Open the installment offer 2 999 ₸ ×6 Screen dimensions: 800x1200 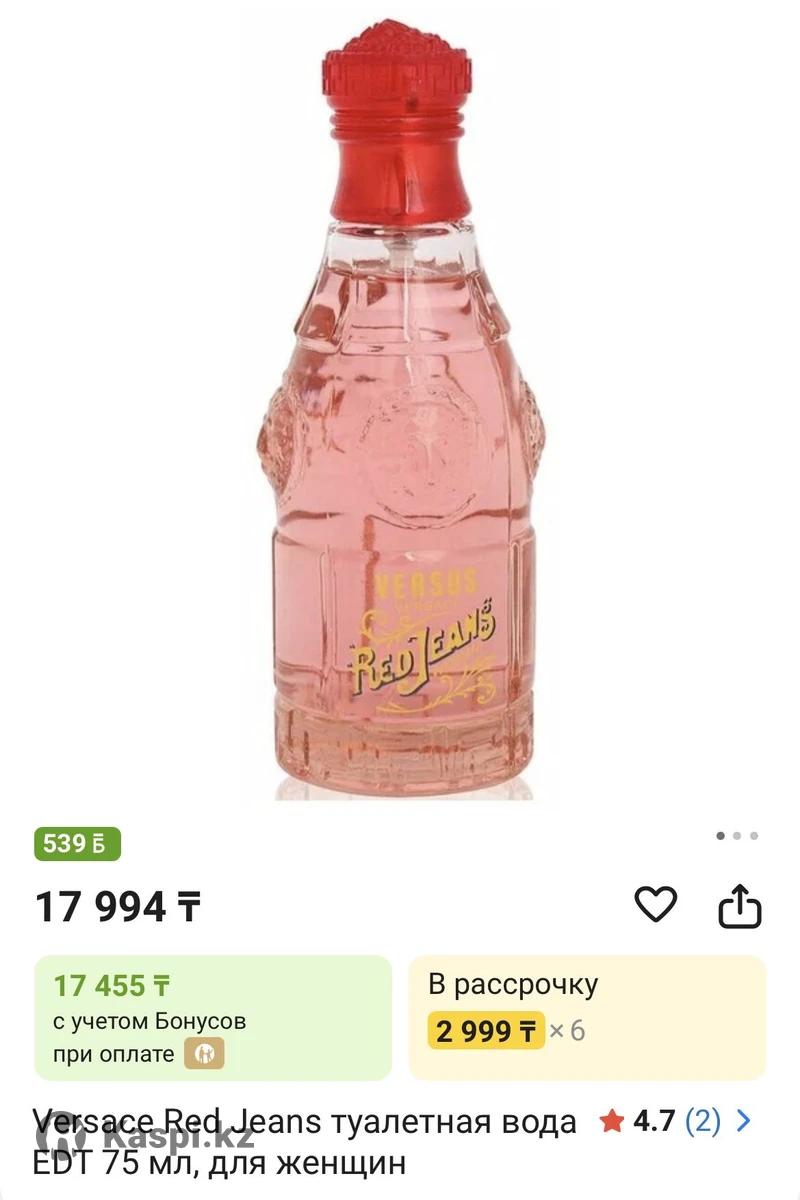(x=587, y=1016)
